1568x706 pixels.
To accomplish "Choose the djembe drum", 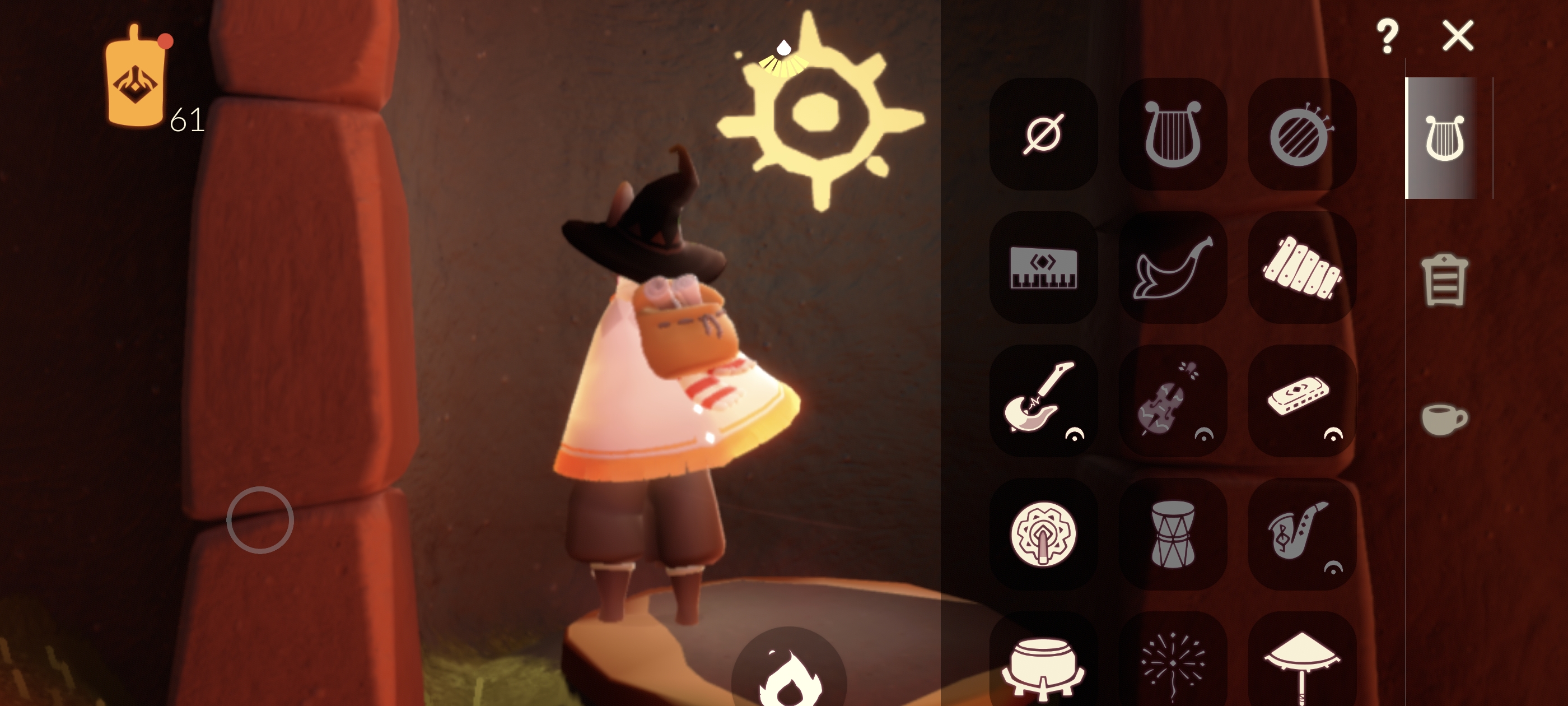I will coord(1172,533).
